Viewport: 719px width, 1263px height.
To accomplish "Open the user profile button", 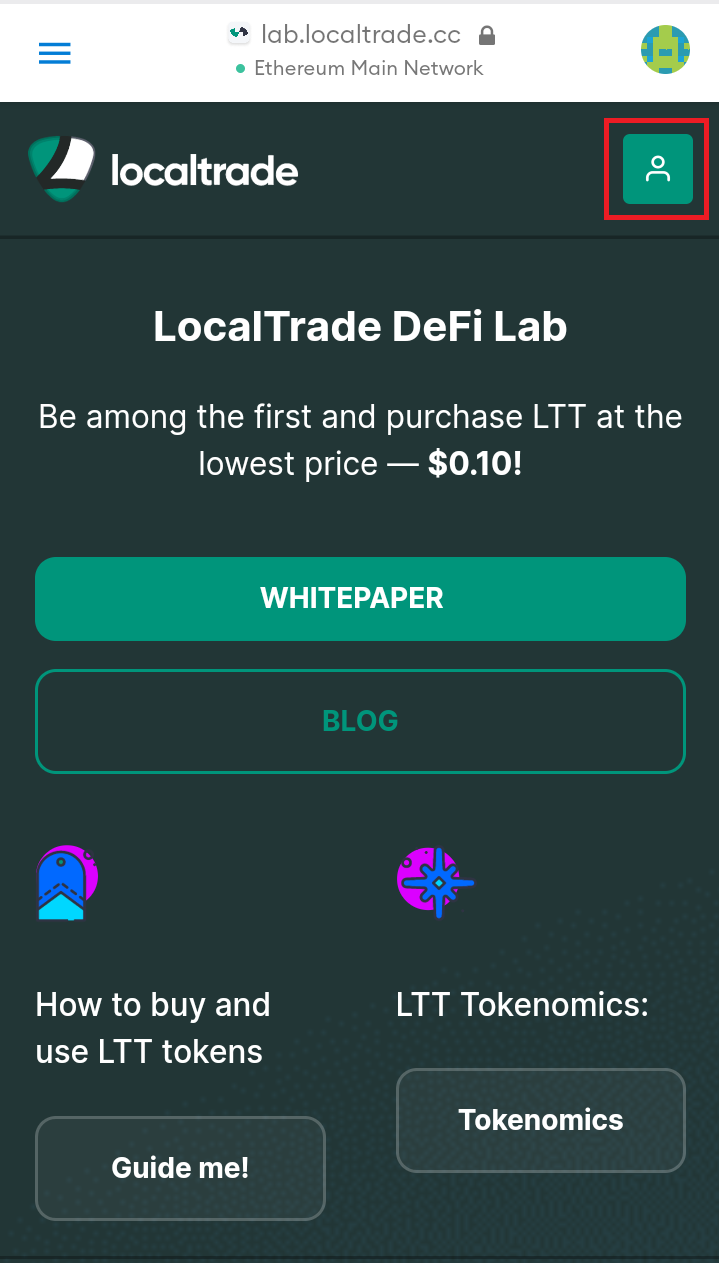I will 657,169.
